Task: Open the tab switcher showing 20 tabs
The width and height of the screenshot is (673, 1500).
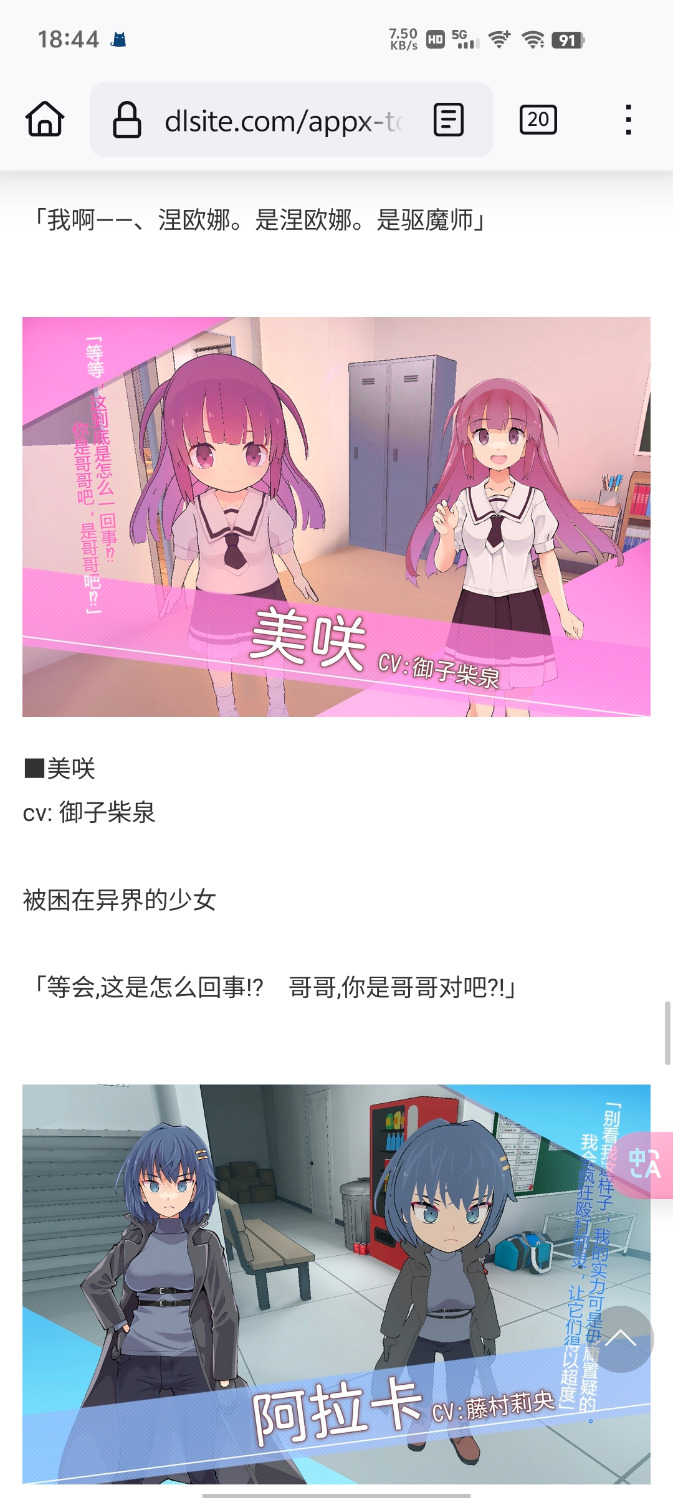Action: pos(538,120)
